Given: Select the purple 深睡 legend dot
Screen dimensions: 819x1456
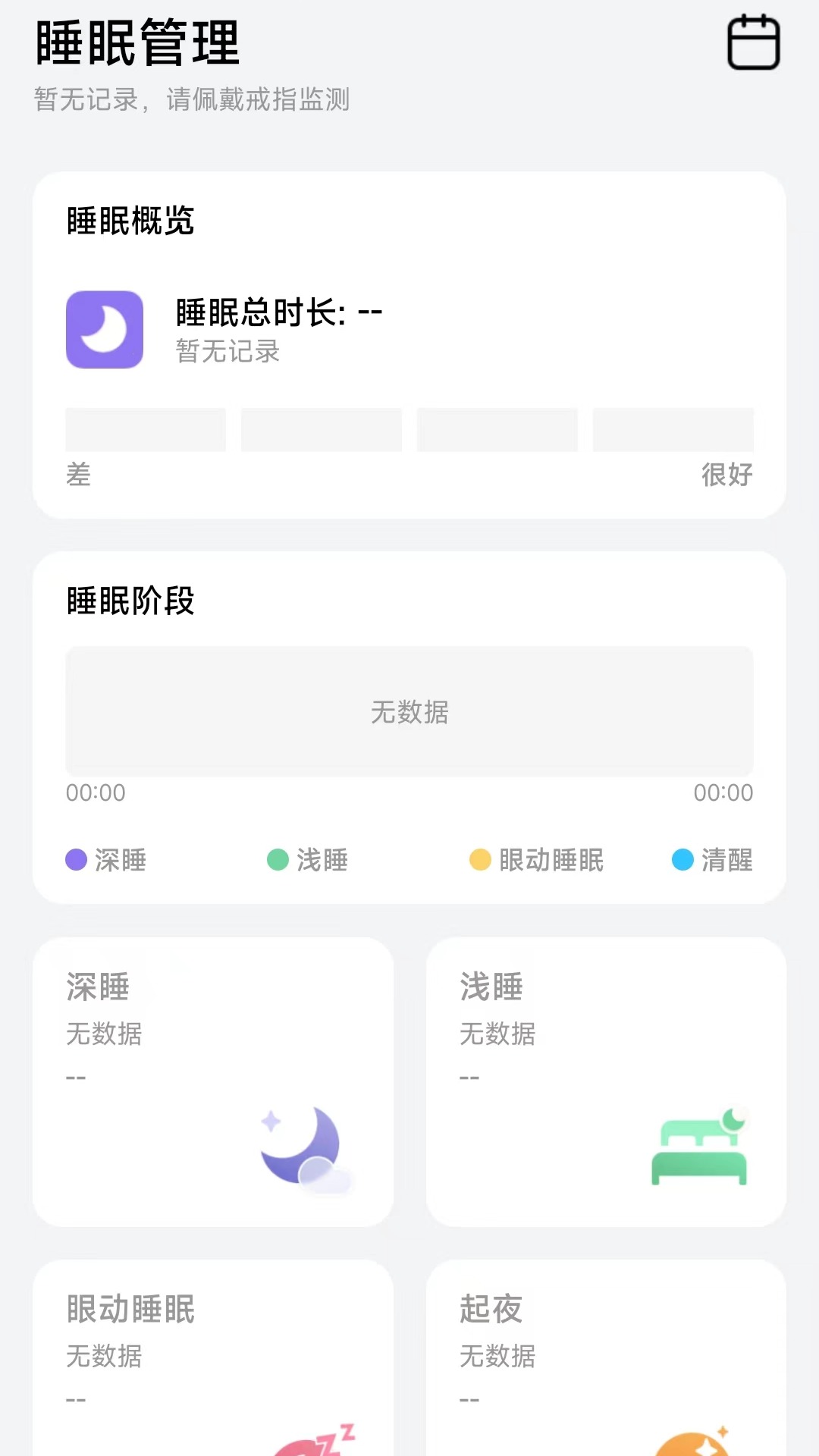Looking at the screenshot, I should (75, 861).
